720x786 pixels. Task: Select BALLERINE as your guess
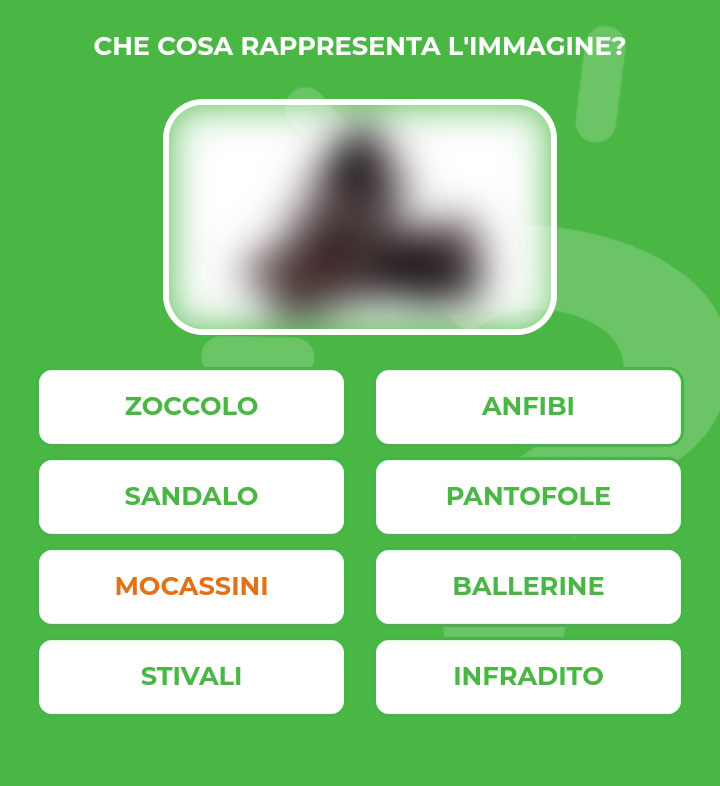pyautogui.click(x=528, y=587)
